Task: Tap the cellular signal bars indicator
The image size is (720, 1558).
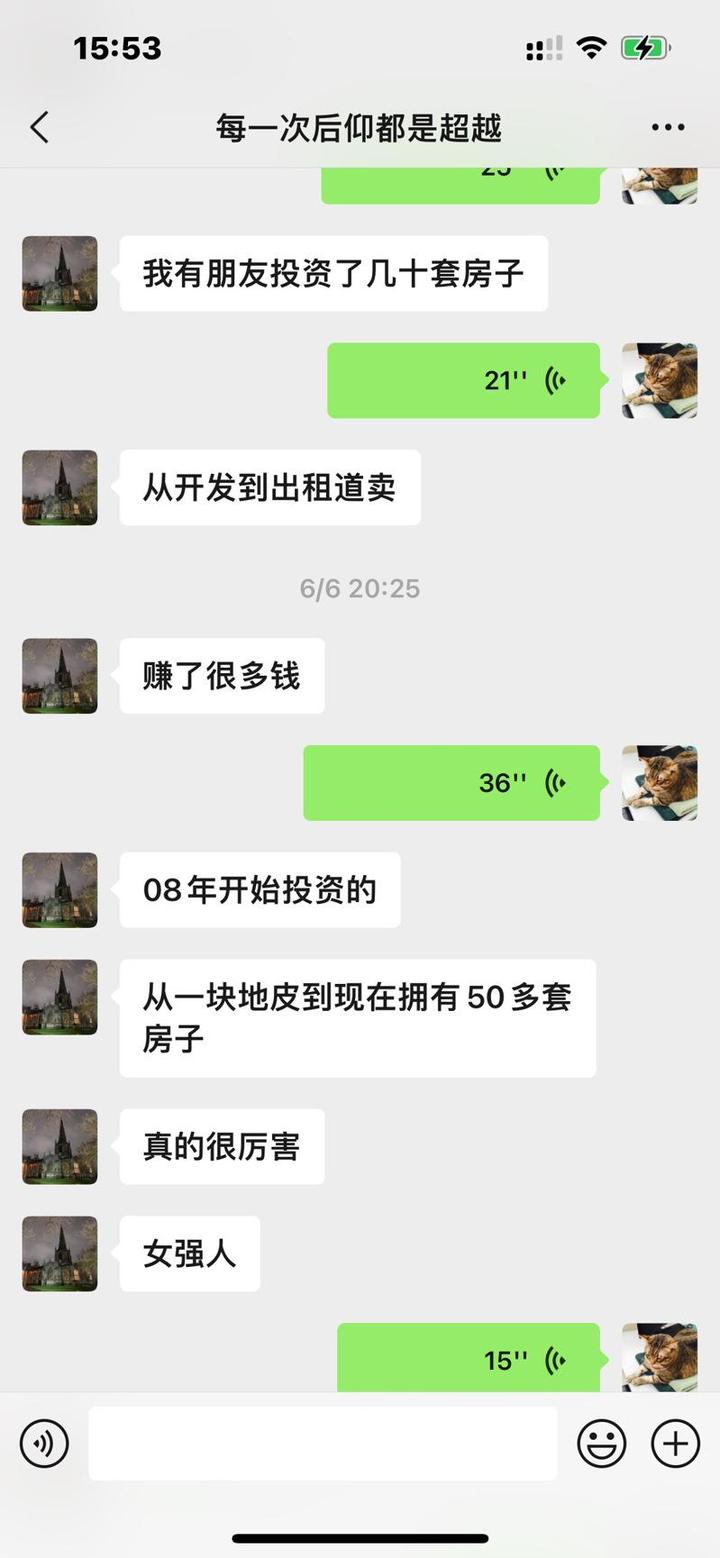Action: [x=543, y=46]
